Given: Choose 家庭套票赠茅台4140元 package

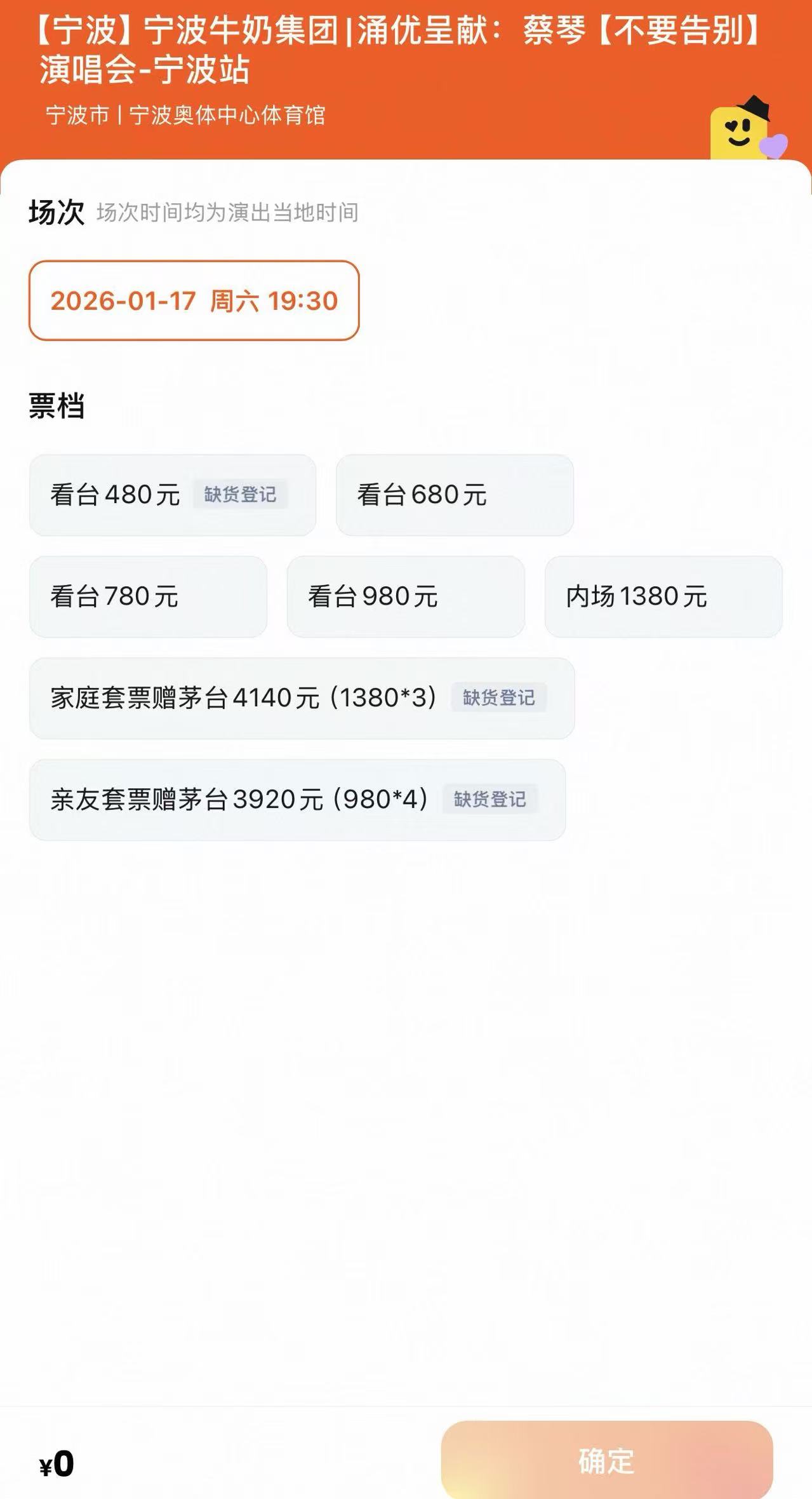Looking at the screenshot, I should 302,698.
